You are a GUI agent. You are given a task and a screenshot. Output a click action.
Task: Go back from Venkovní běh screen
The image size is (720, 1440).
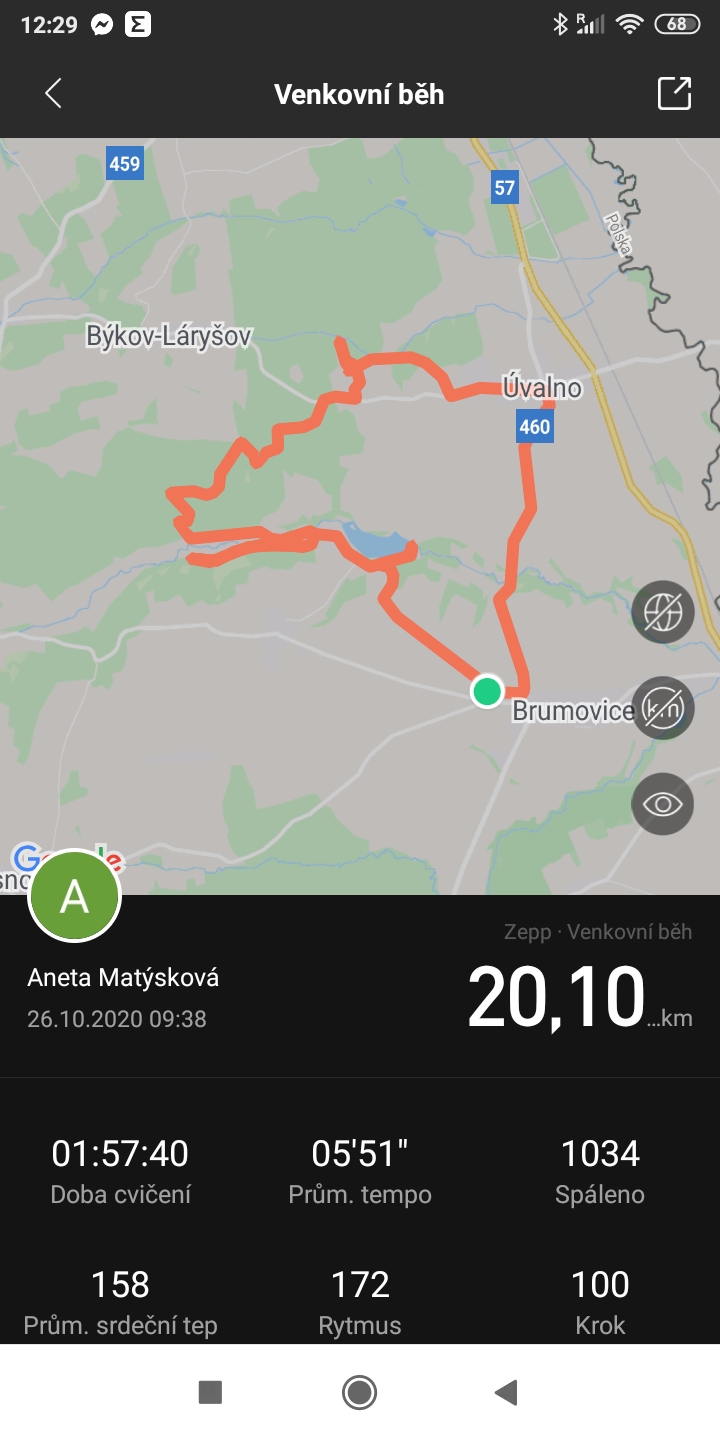pyautogui.click(x=53, y=94)
